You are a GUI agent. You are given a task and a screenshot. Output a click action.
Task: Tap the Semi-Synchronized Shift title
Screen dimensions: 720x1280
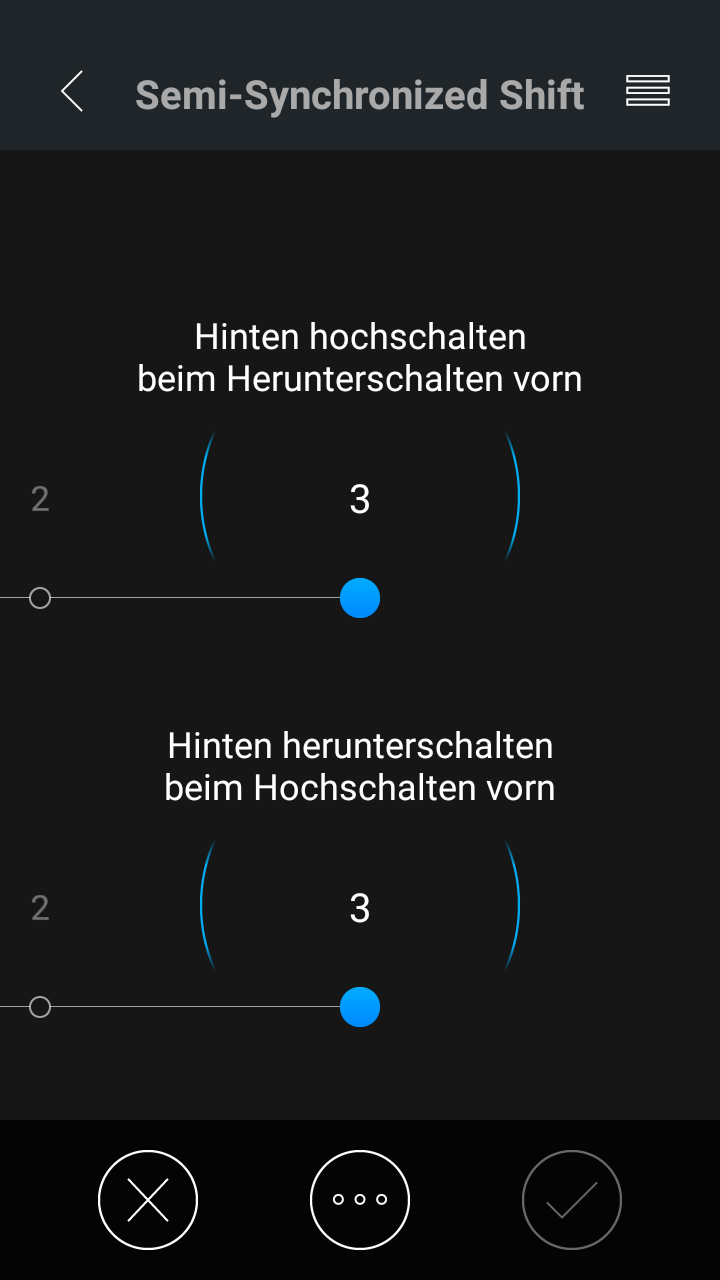pyautogui.click(x=360, y=93)
